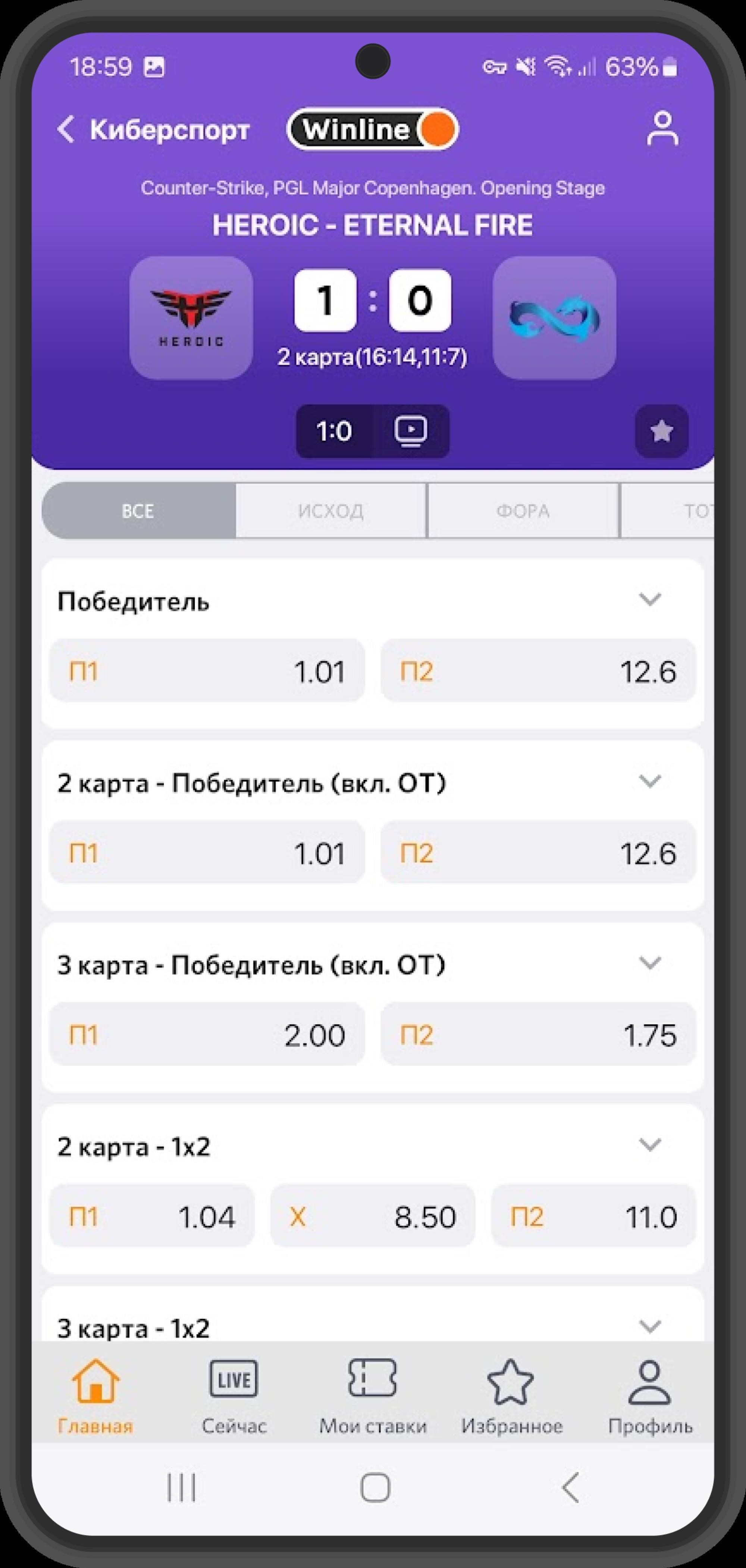Pick П2 1.75 for 3 карта winner
Screen dimensions: 746x1568
(x=538, y=1035)
